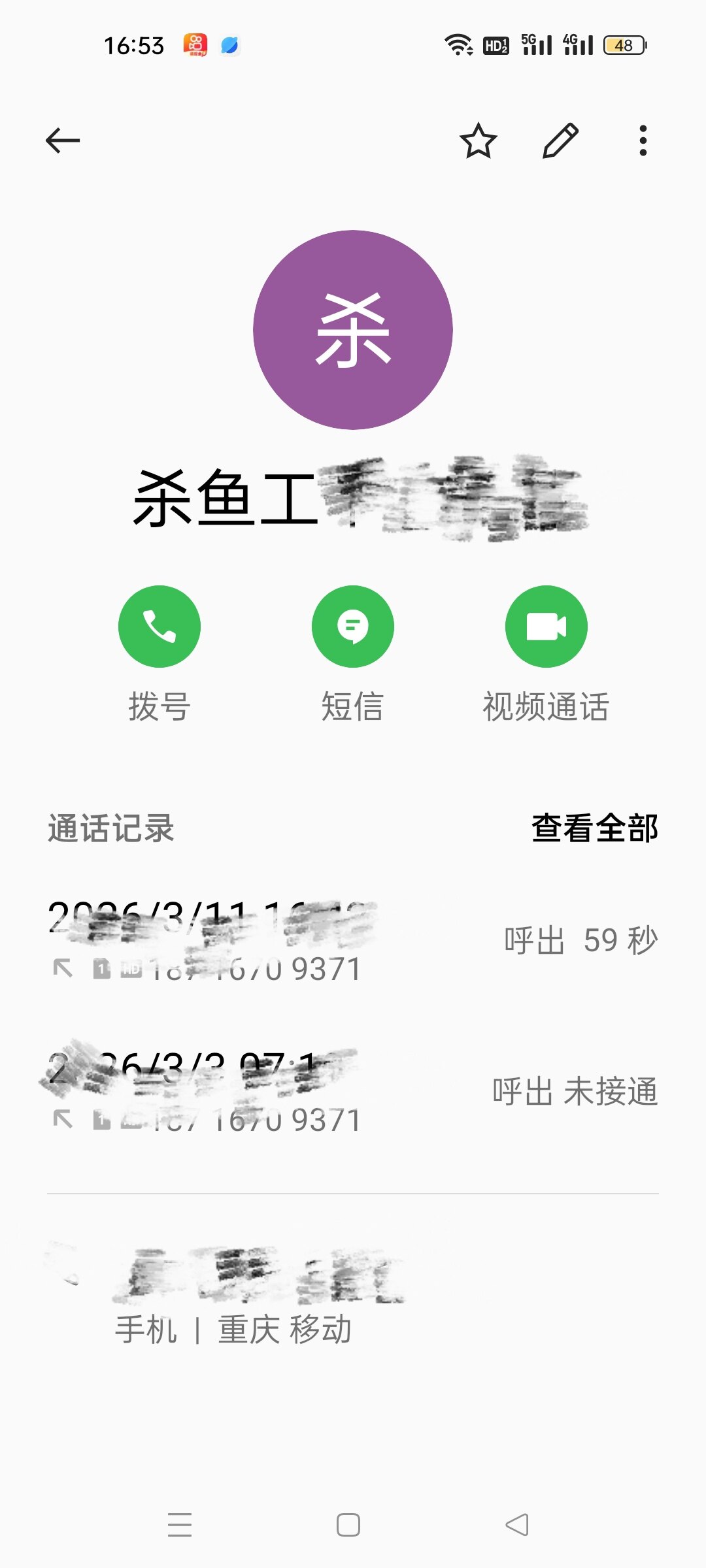Start a 视频通话 video call
The width and height of the screenshot is (706, 1568).
coord(546,627)
